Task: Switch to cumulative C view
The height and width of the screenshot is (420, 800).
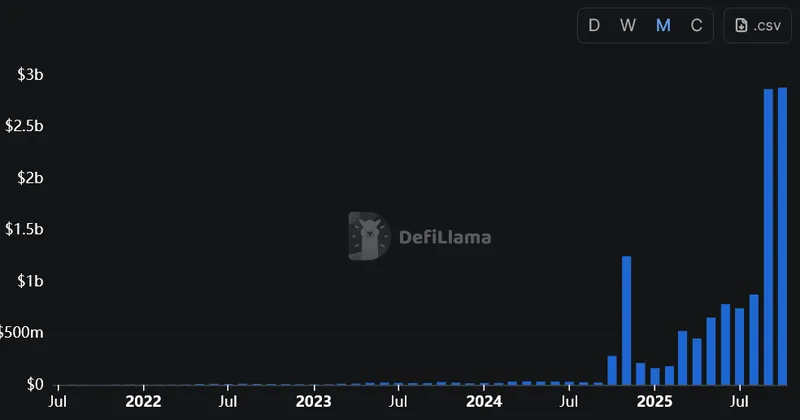Action: [x=697, y=26]
